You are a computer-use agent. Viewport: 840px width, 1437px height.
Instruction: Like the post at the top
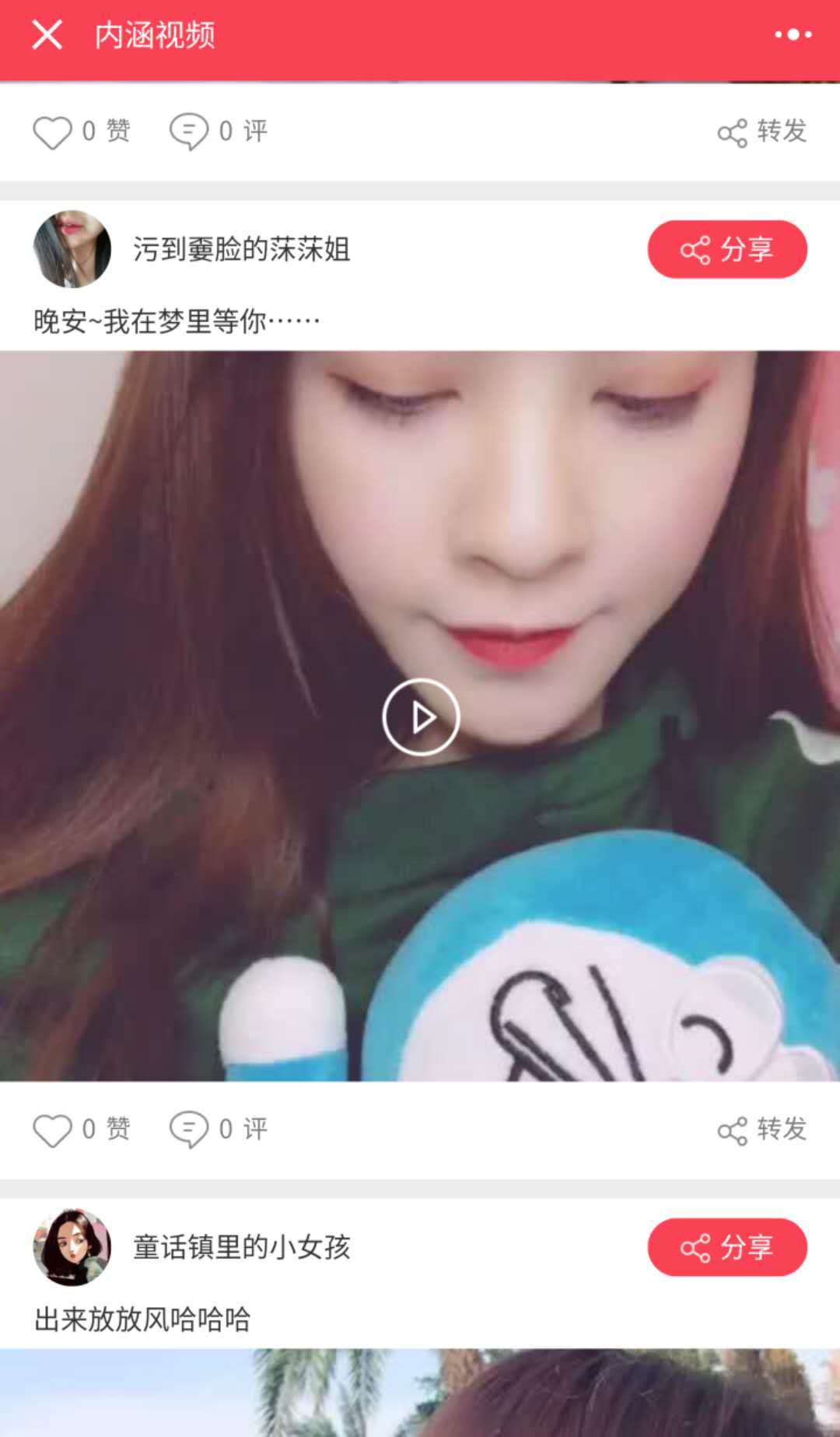click(54, 131)
